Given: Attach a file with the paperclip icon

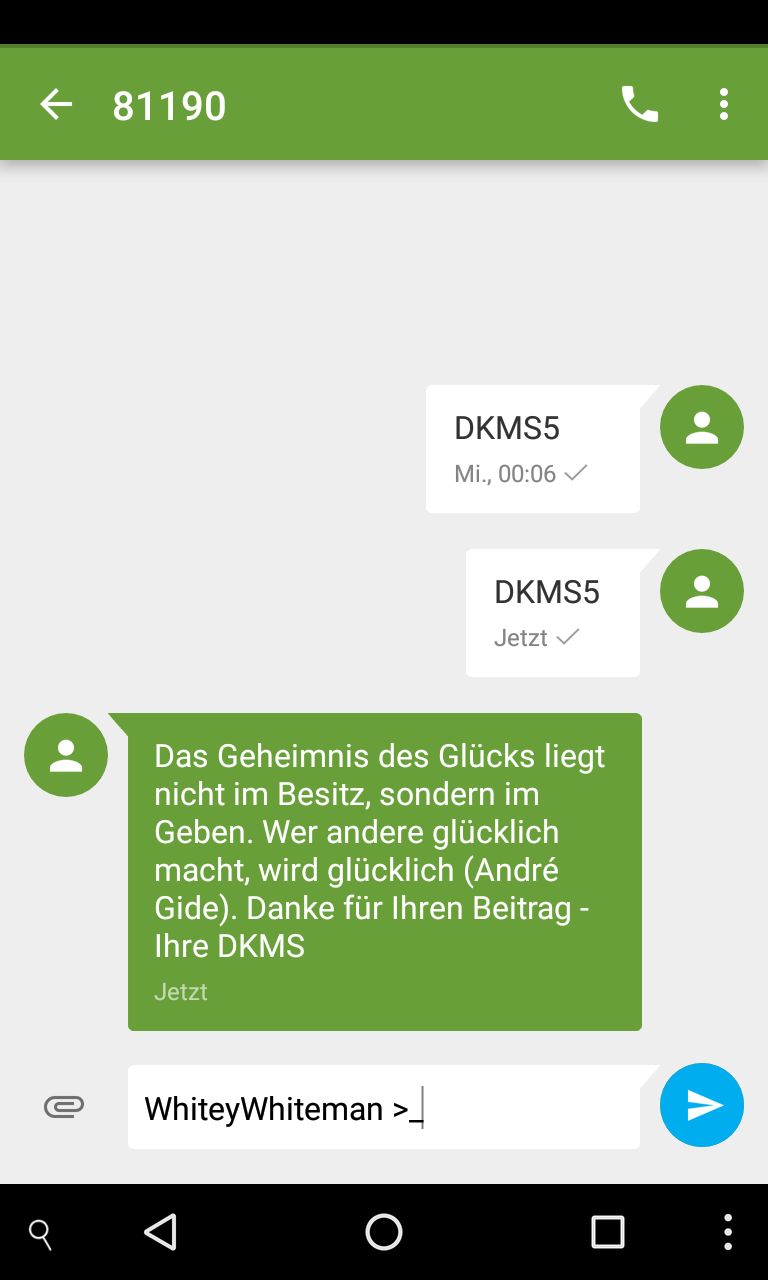Looking at the screenshot, I should point(64,1106).
